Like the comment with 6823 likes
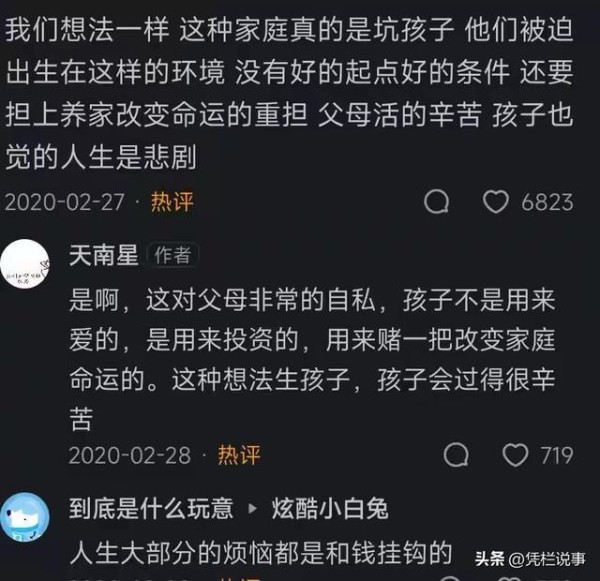 coord(496,202)
